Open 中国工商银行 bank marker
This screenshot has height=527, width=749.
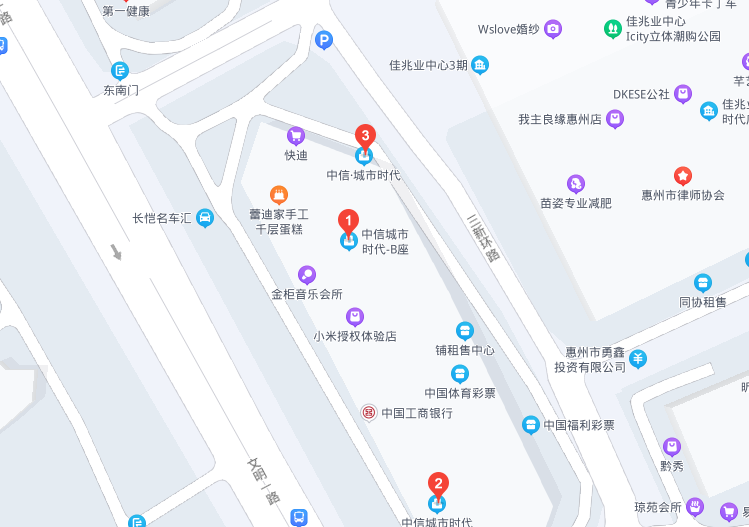point(369,412)
